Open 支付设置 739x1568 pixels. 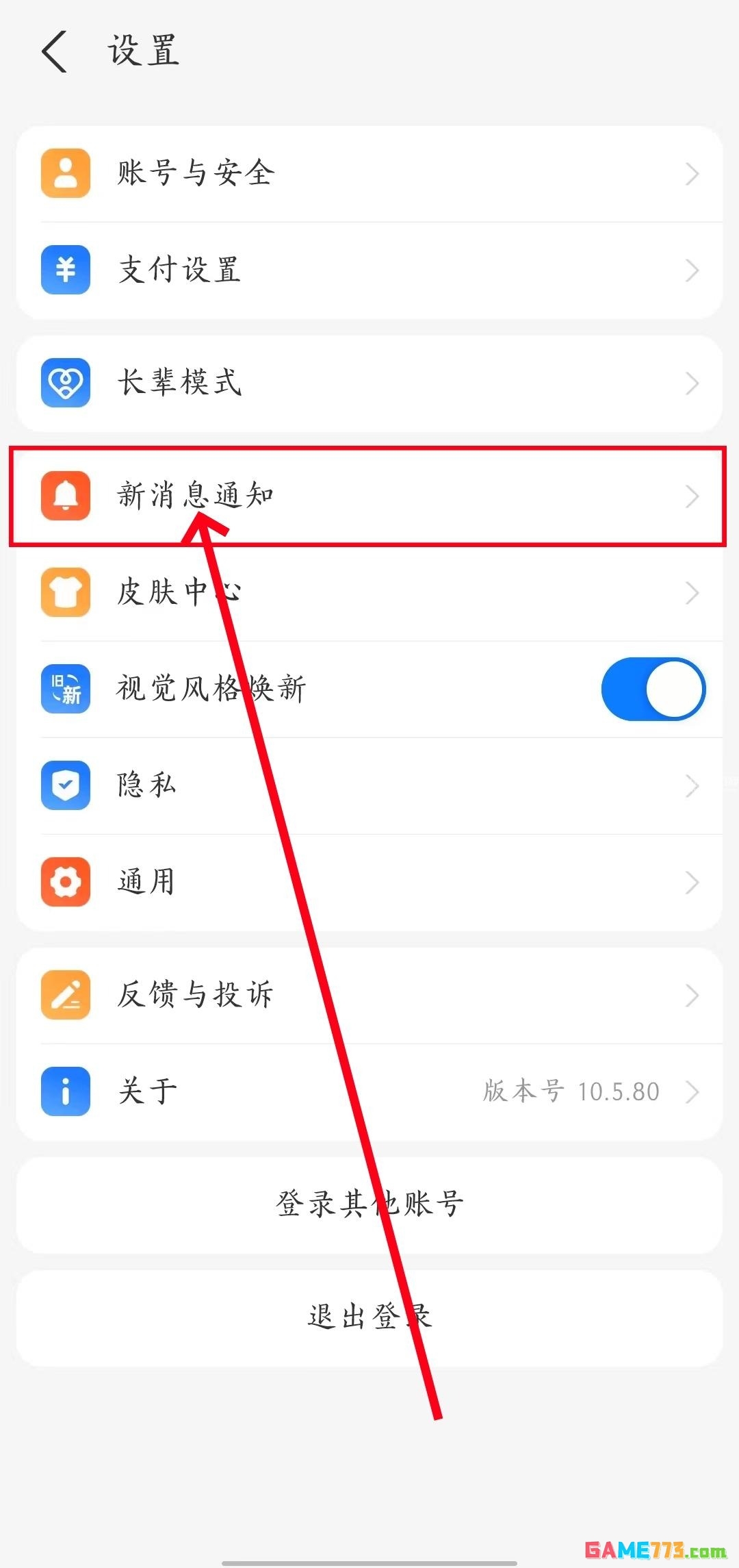(369, 270)
